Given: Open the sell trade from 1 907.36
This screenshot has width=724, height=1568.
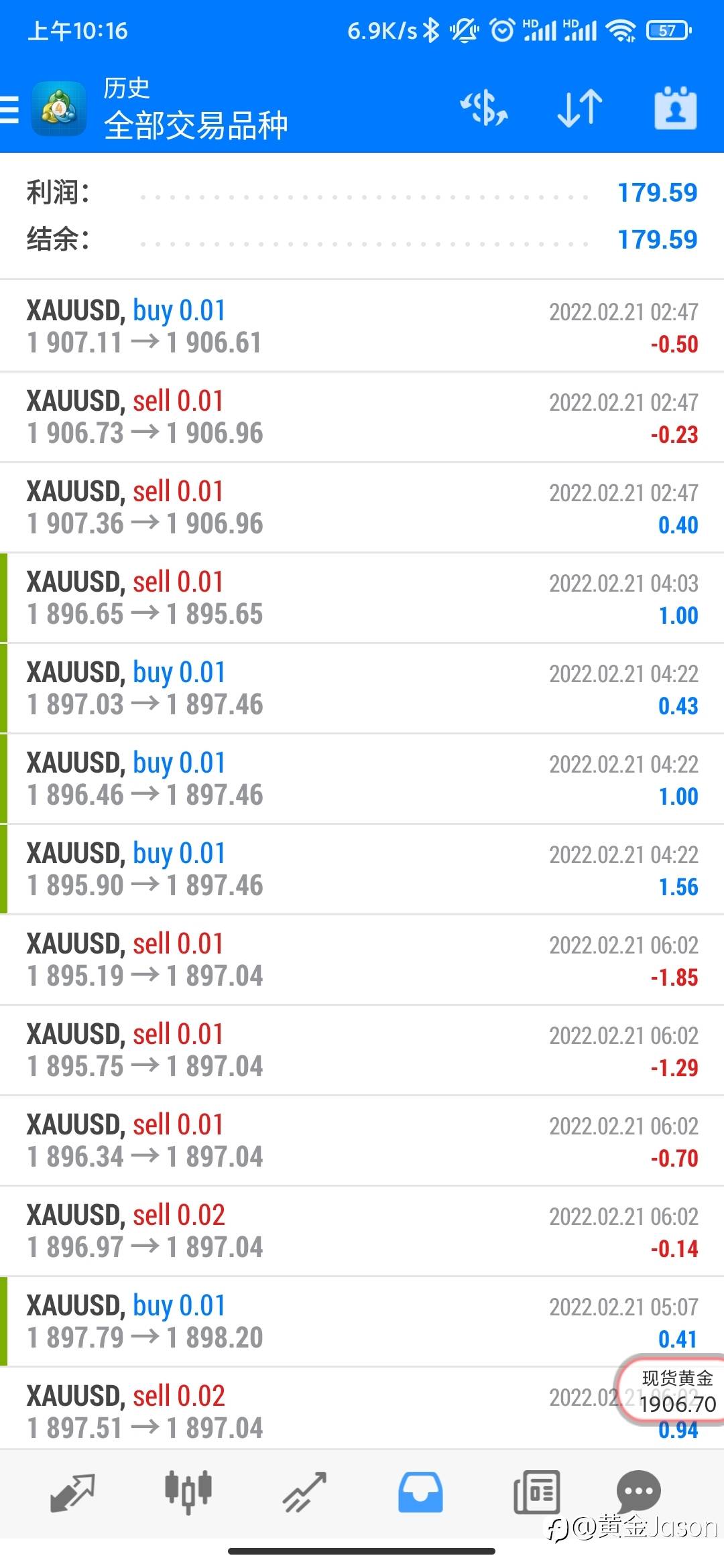Looking at the screenshot, I should 362,507.
